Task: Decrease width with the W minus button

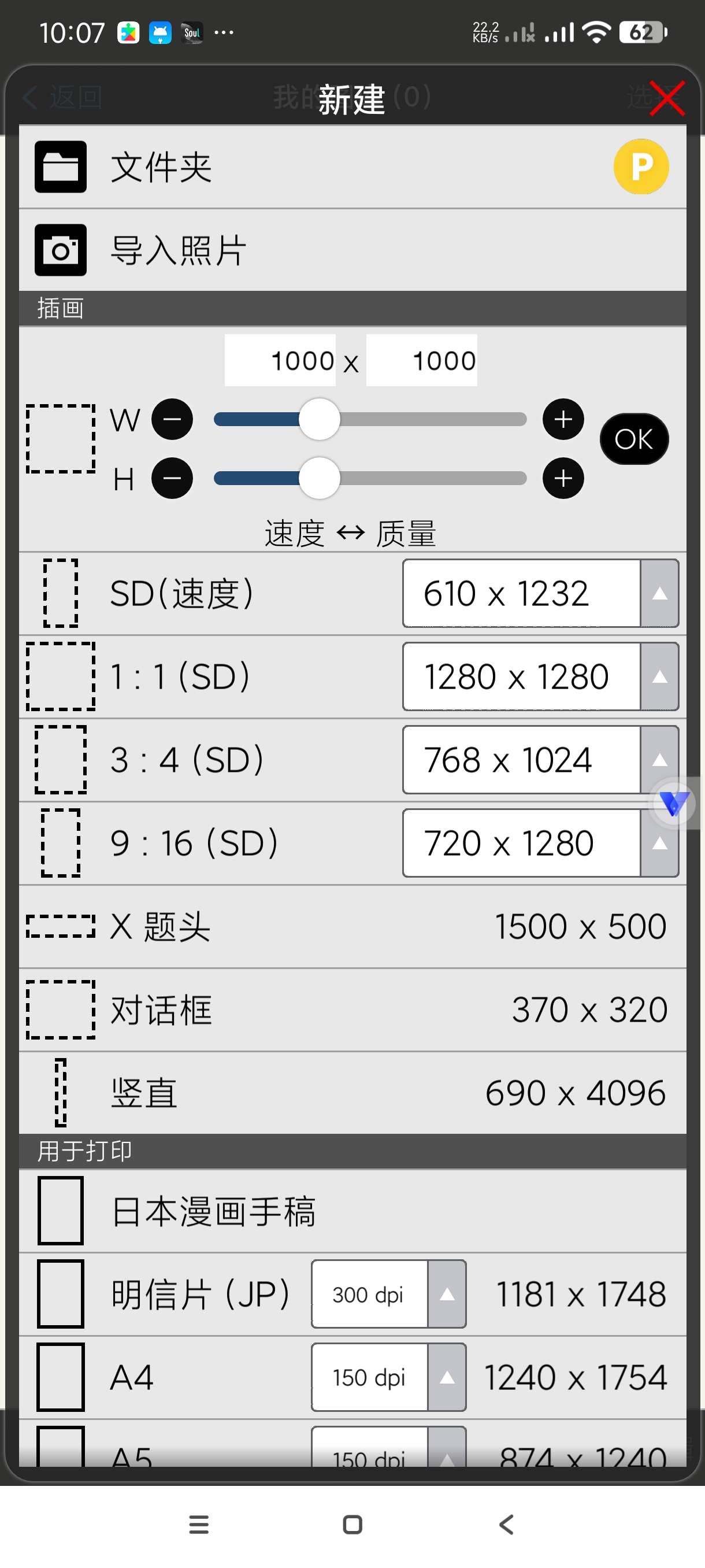Action: tap(172, 419)
